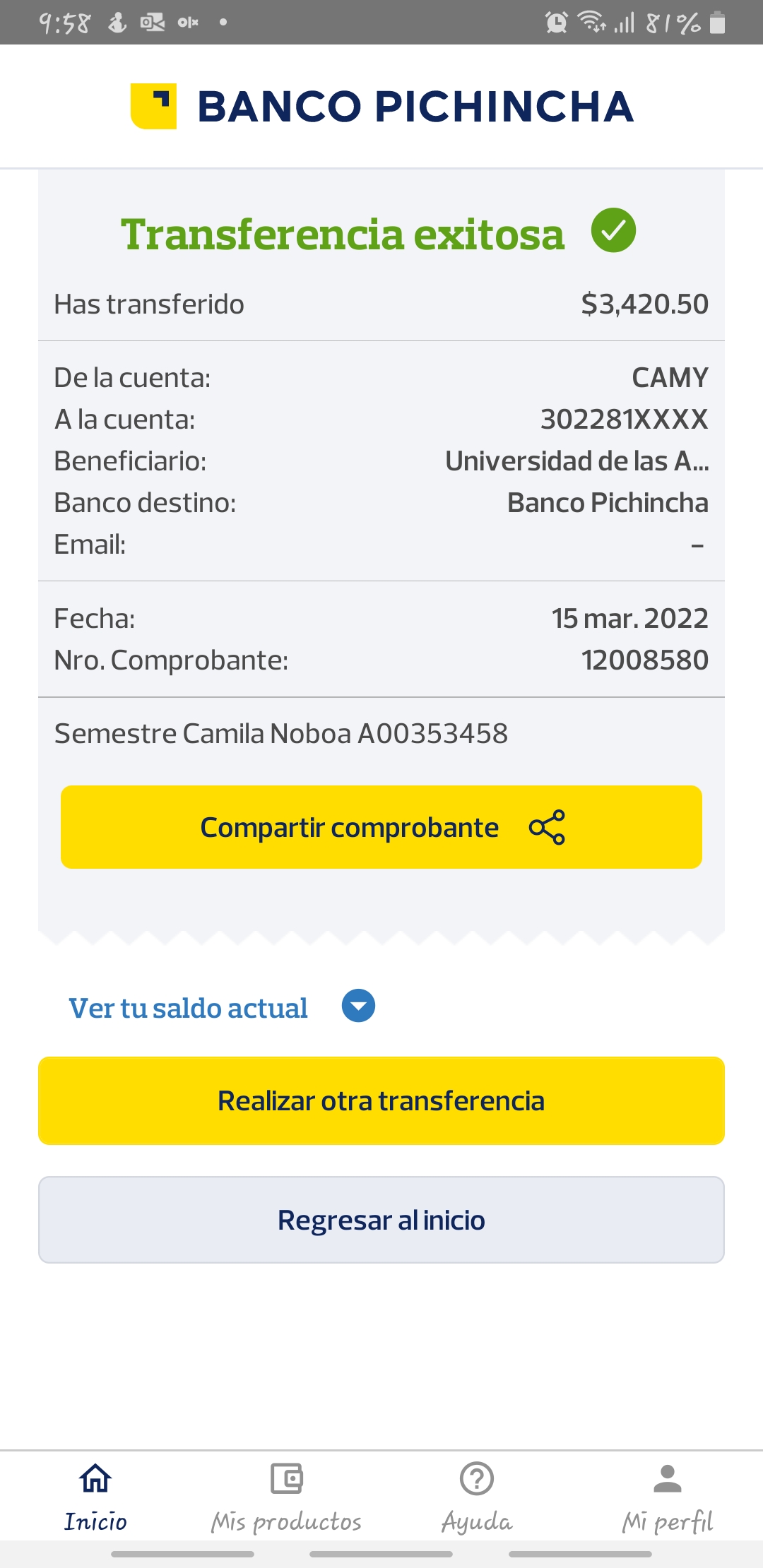Tap Realizar otra transferencia
Viewport: 763px width, 1568px height.
point(381,1100)
